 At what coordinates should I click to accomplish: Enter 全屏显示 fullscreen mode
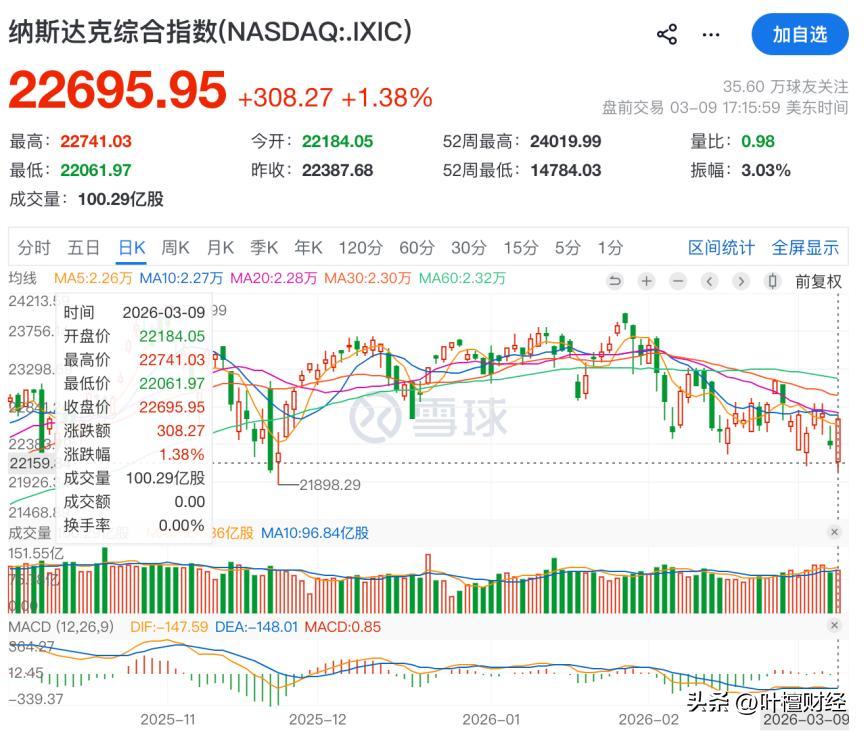(x=805, y=248)
